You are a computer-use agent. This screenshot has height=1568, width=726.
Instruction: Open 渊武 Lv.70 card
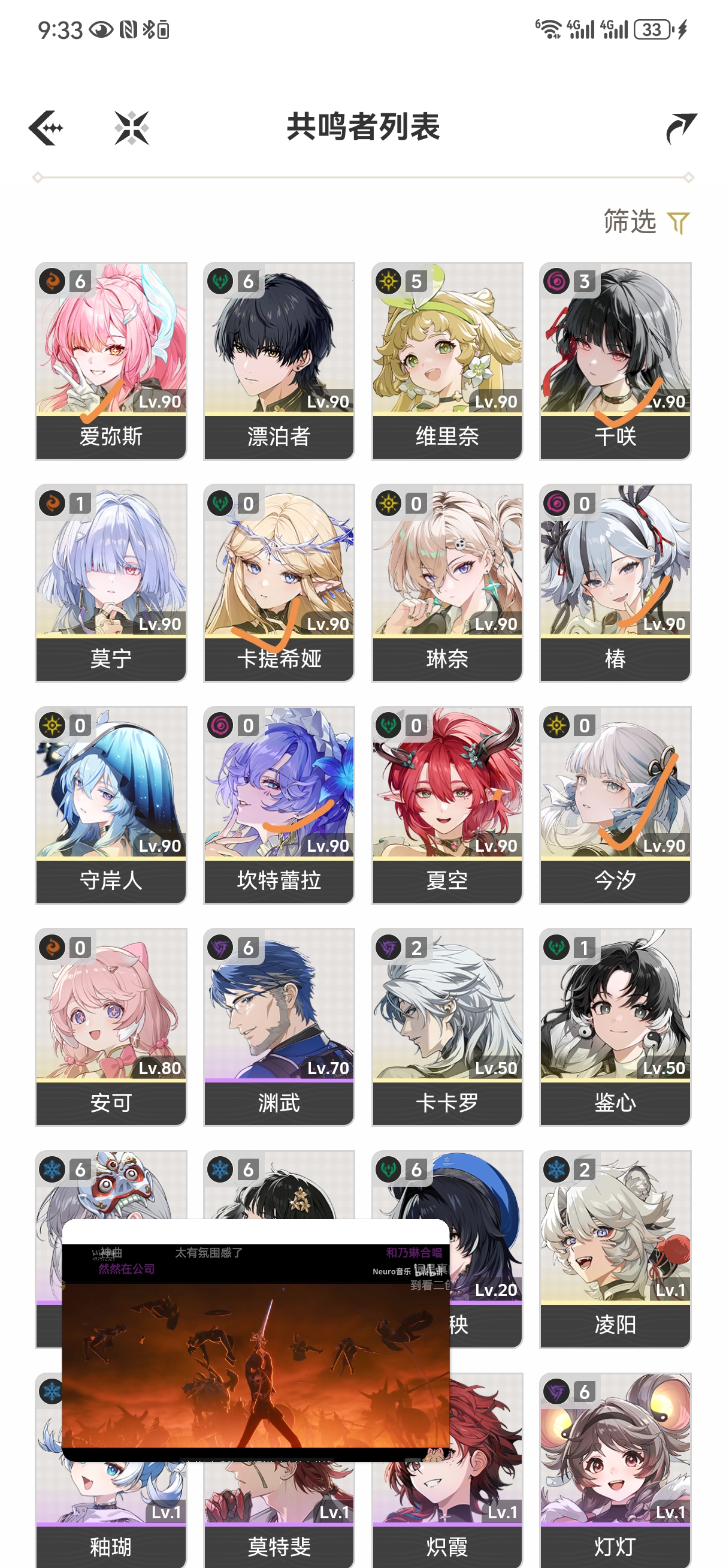279,1026
